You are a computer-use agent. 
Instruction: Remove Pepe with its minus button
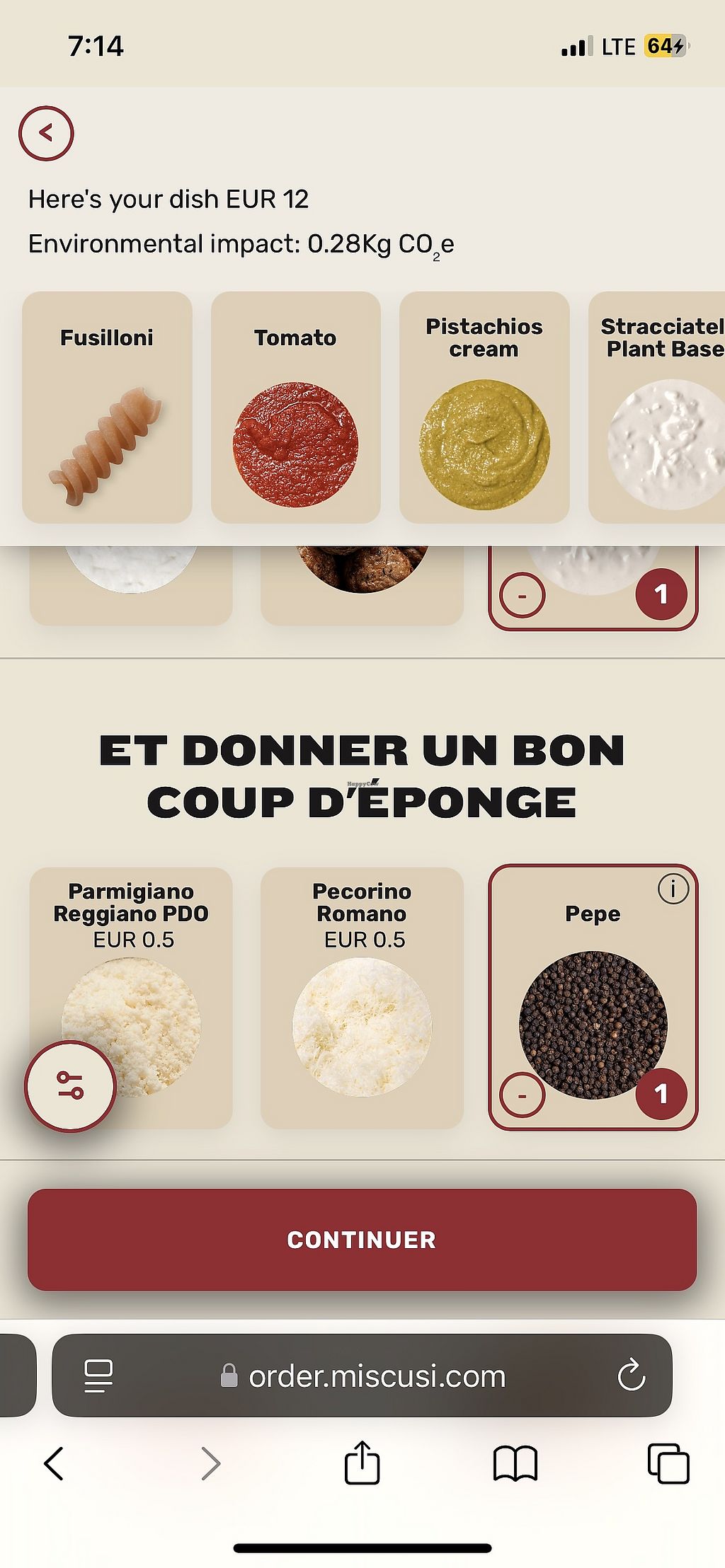[523, 1095]
